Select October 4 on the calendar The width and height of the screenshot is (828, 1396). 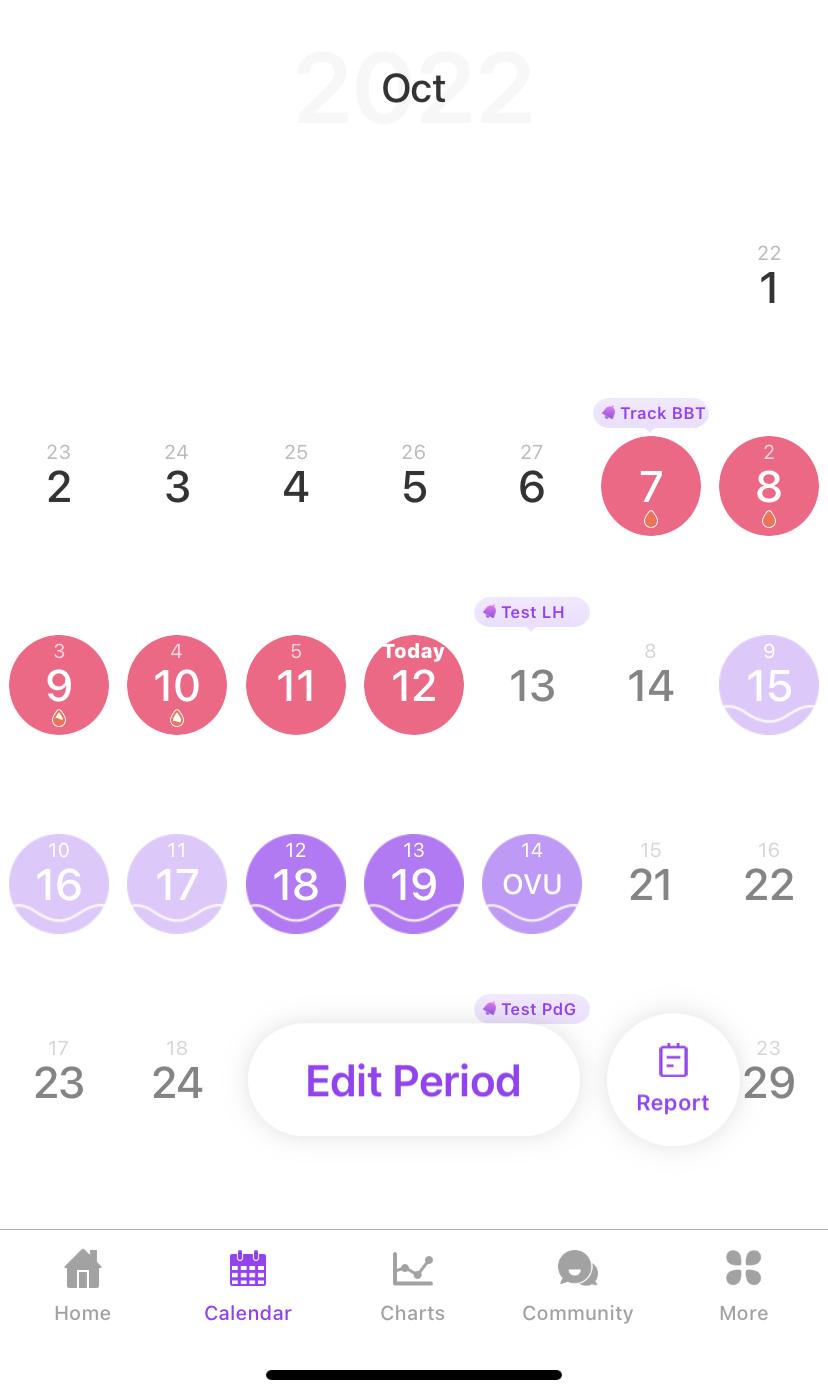pyautogui.click(x=296, y=476)
